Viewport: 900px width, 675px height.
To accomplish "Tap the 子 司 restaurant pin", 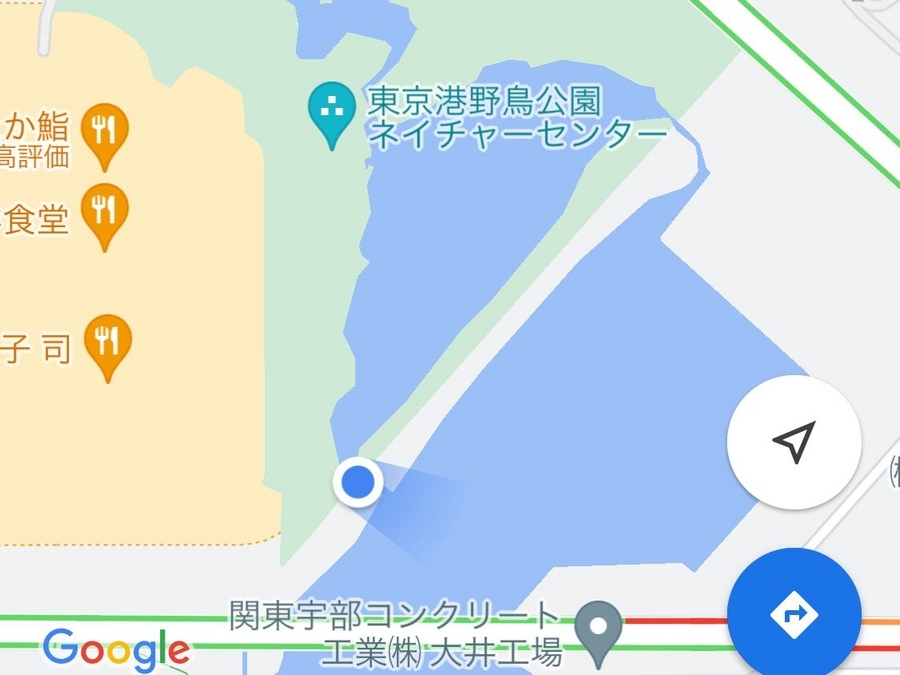I will (107, 343).
